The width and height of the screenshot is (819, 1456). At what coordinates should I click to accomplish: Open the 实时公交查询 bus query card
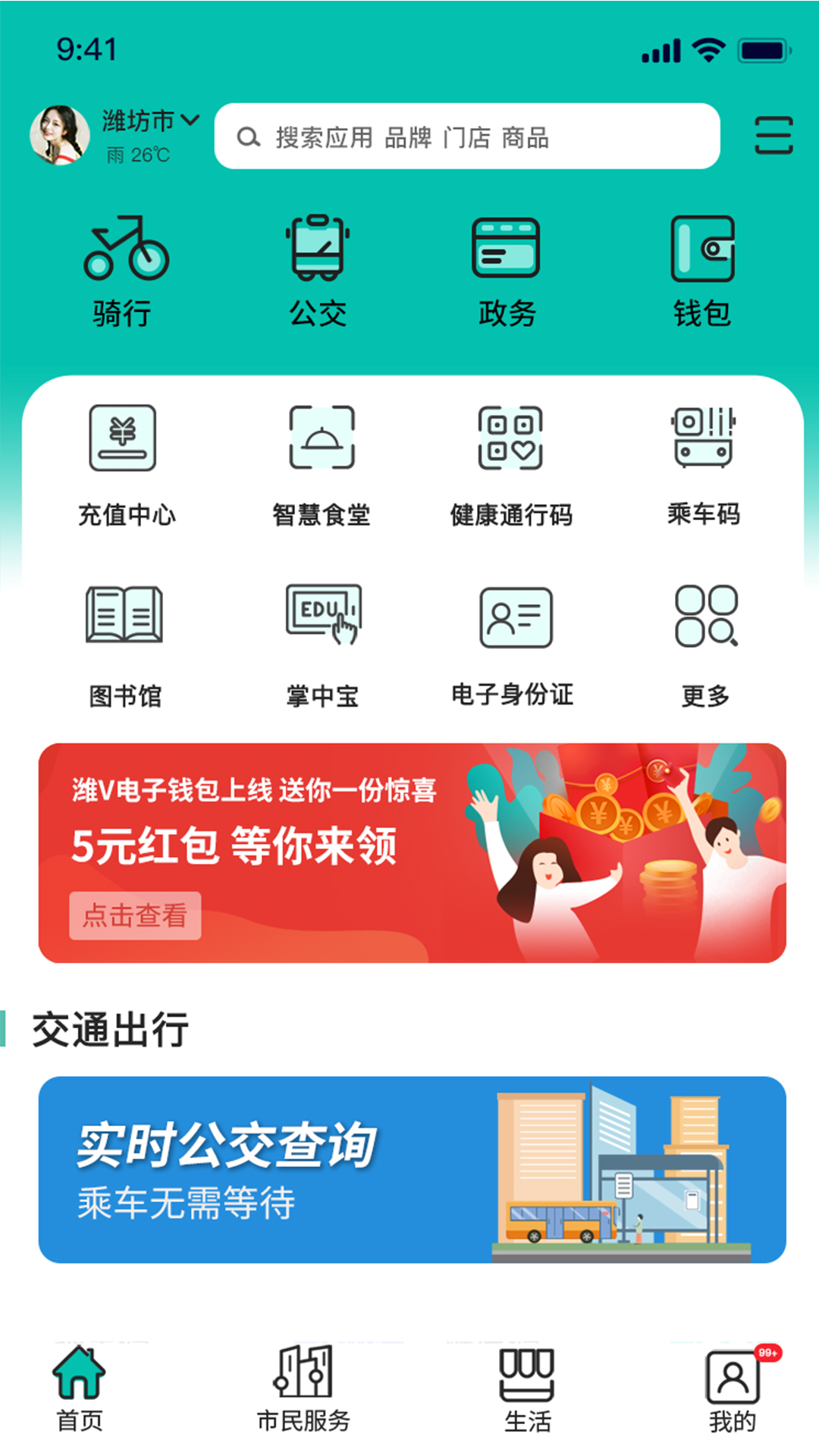click(412, 1169)
